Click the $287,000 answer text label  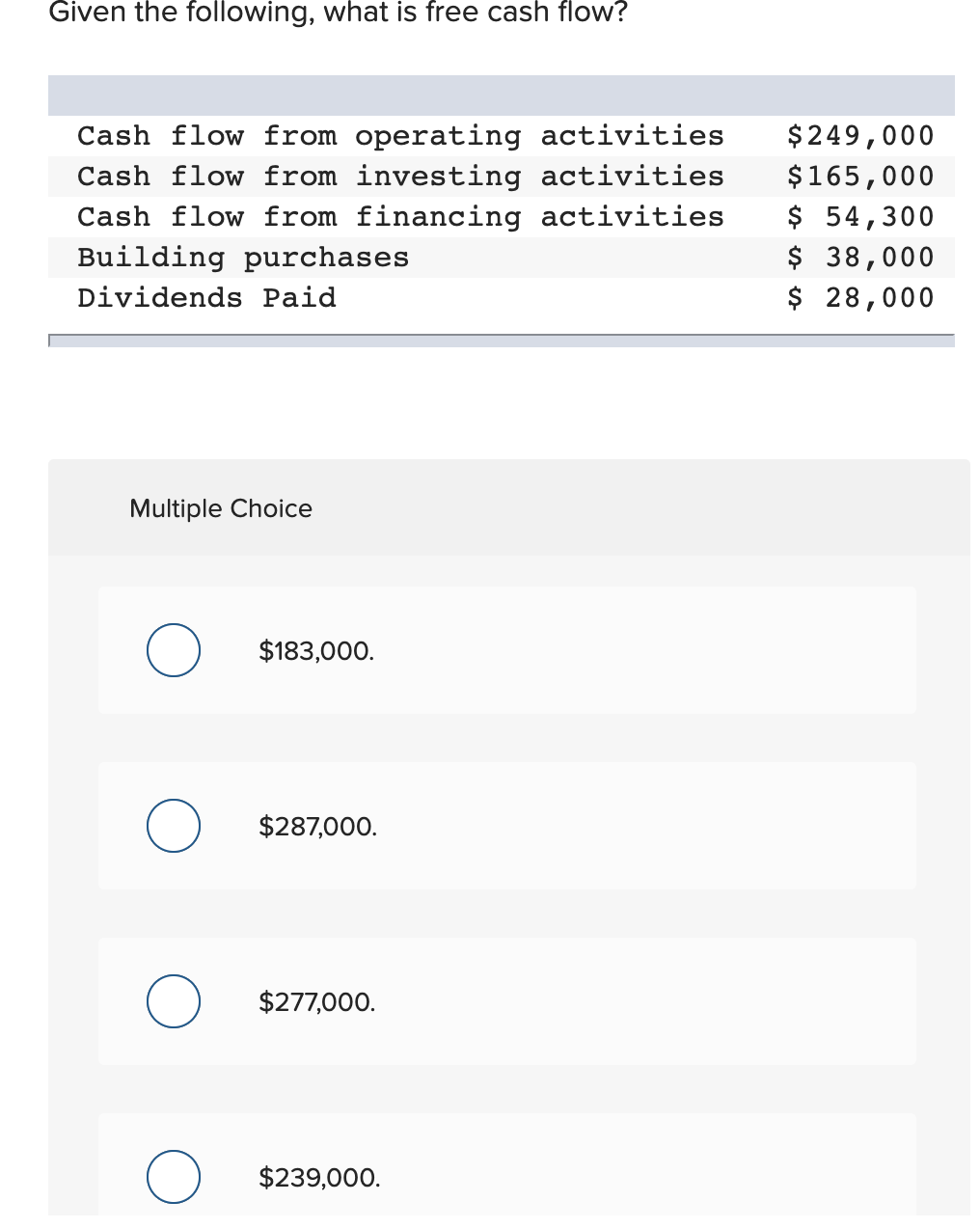pyautogui.click(x=317, y=826)
